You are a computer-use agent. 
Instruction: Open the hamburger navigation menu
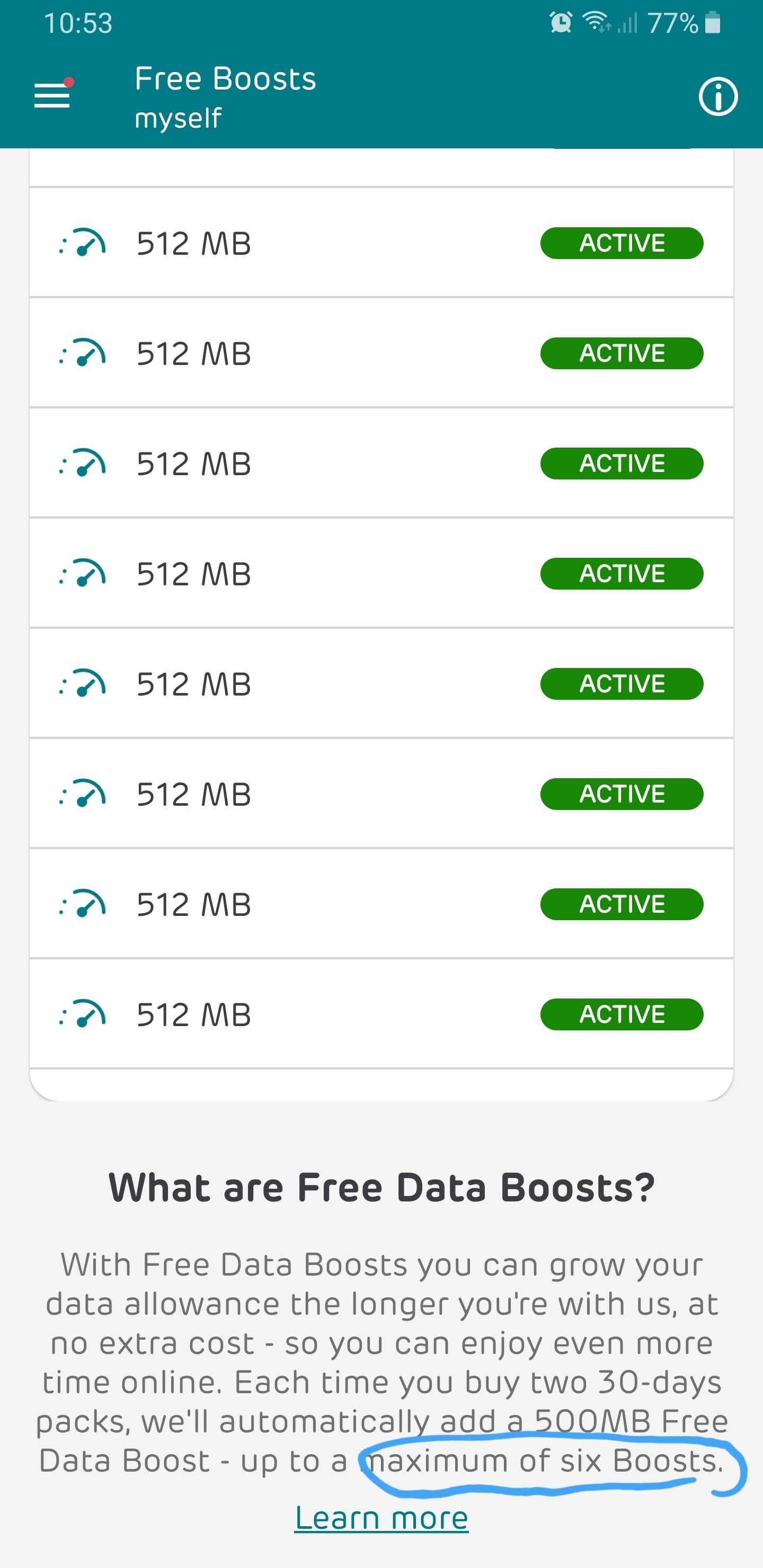[x=52, y=96]
